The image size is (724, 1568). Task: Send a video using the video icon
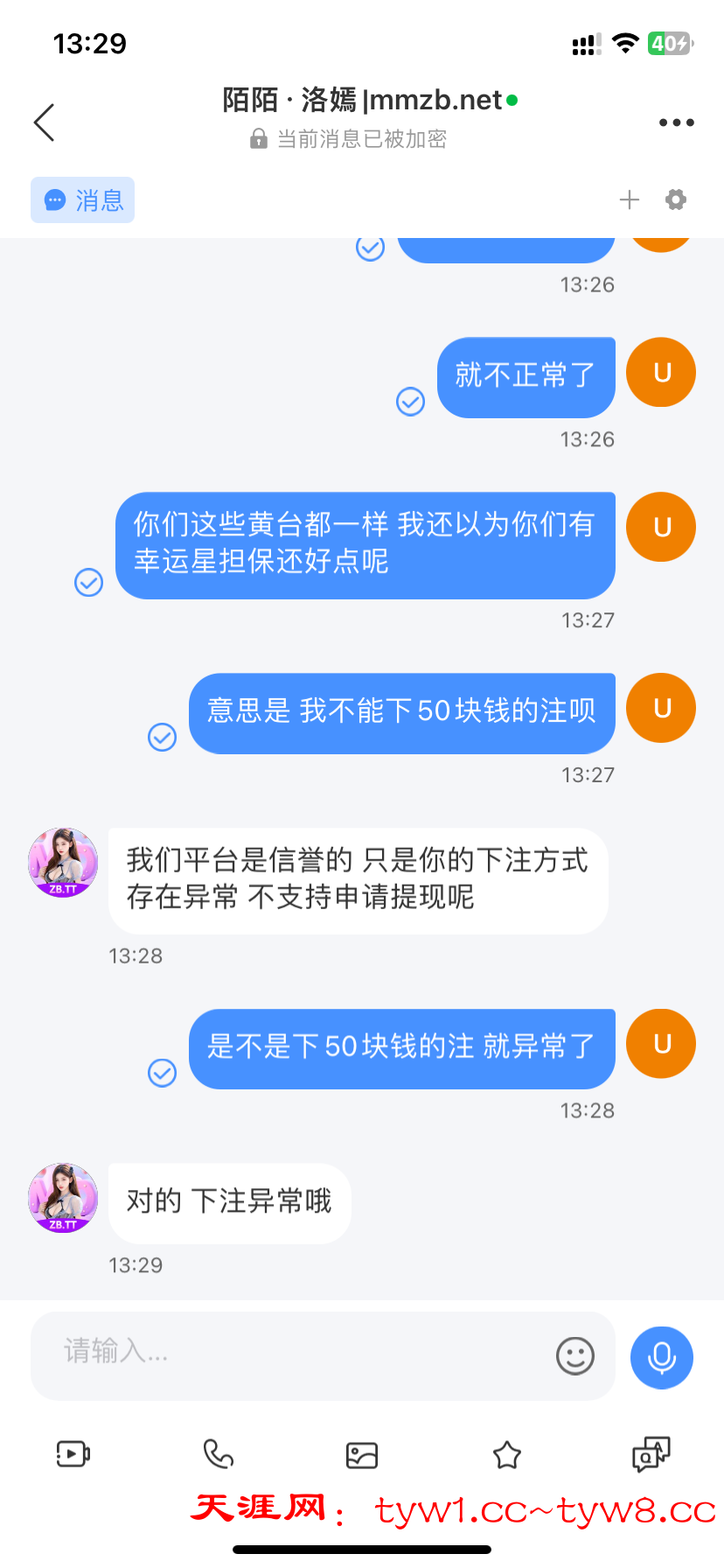[73, 1454]
